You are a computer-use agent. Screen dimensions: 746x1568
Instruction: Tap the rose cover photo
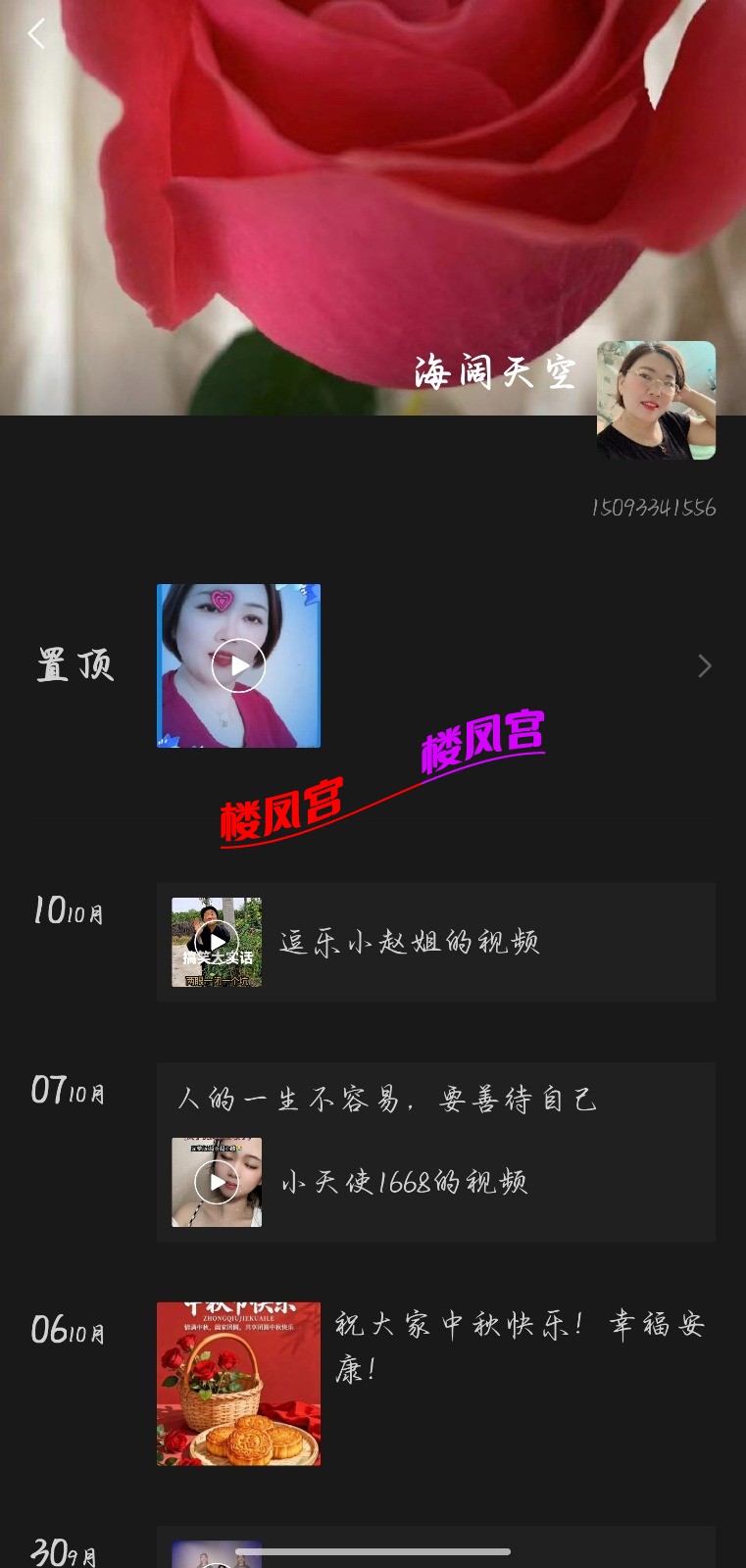click(373, 176)
